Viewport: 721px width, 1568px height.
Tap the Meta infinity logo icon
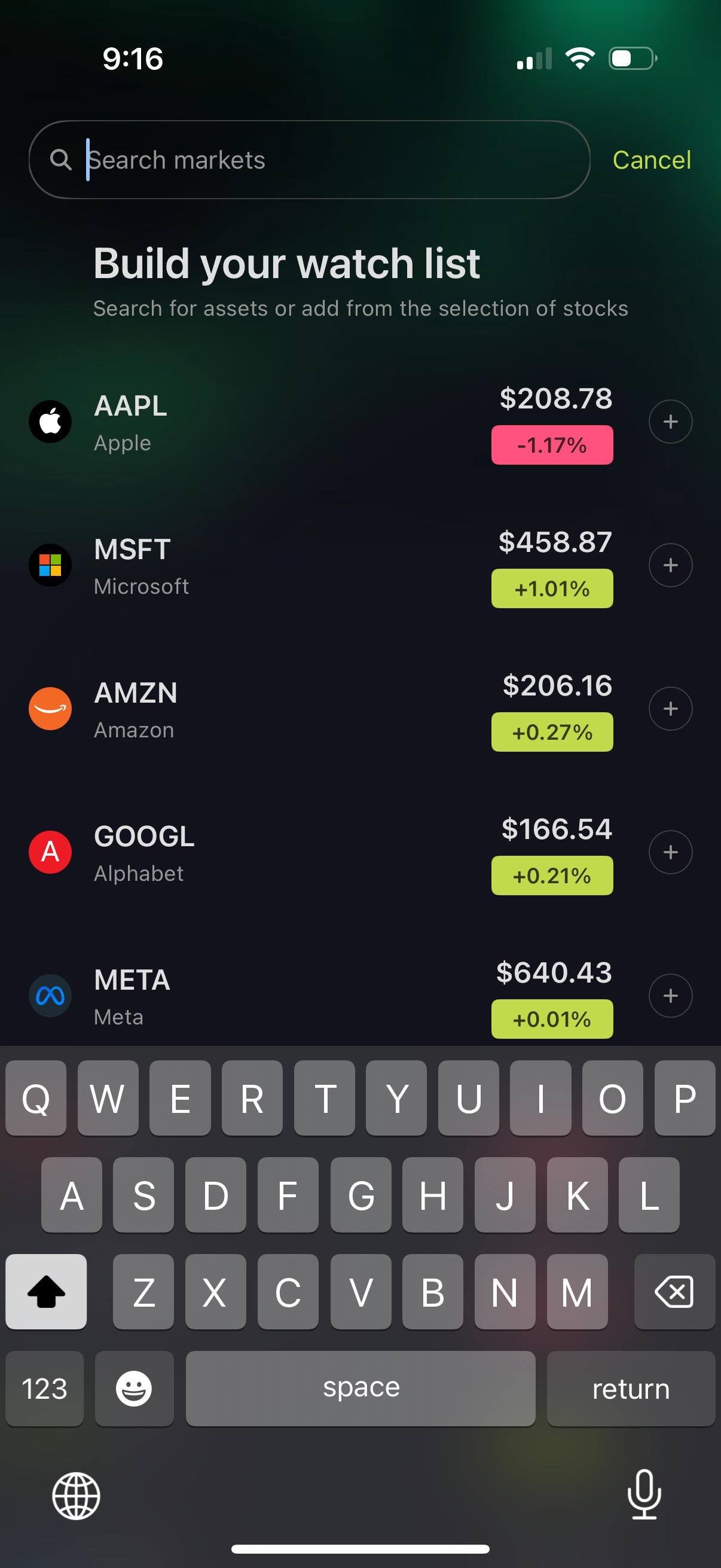click(50, 996)
